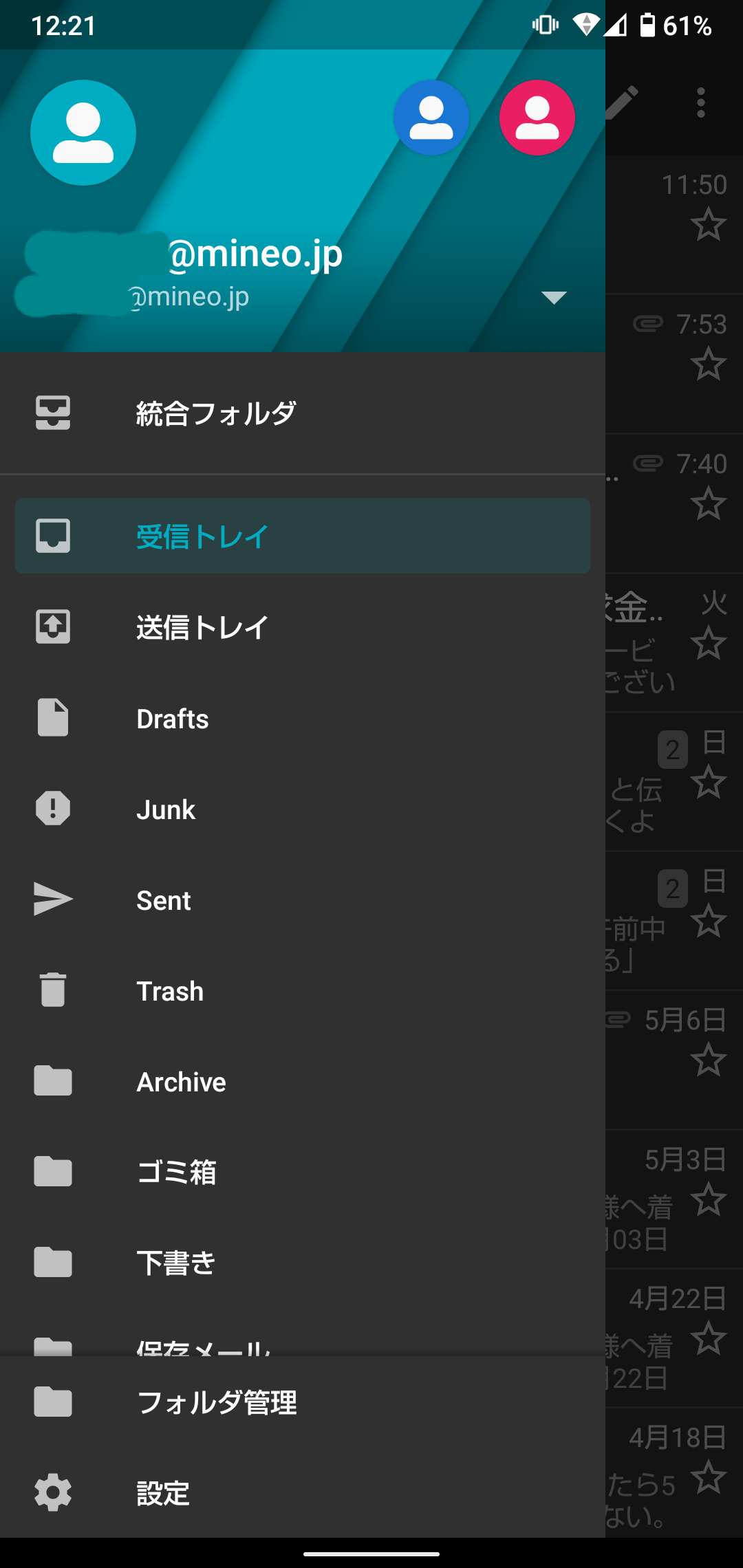
Task: Tap the teal current account avatar
Action: pos(83,133)
